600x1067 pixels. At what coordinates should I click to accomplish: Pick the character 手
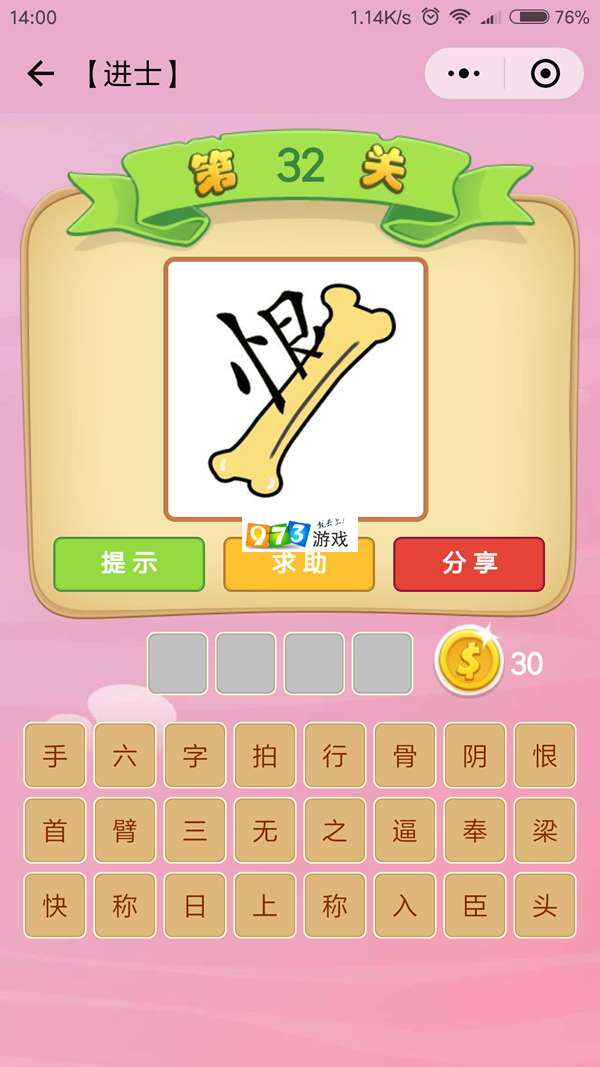(x=55, y=756)
